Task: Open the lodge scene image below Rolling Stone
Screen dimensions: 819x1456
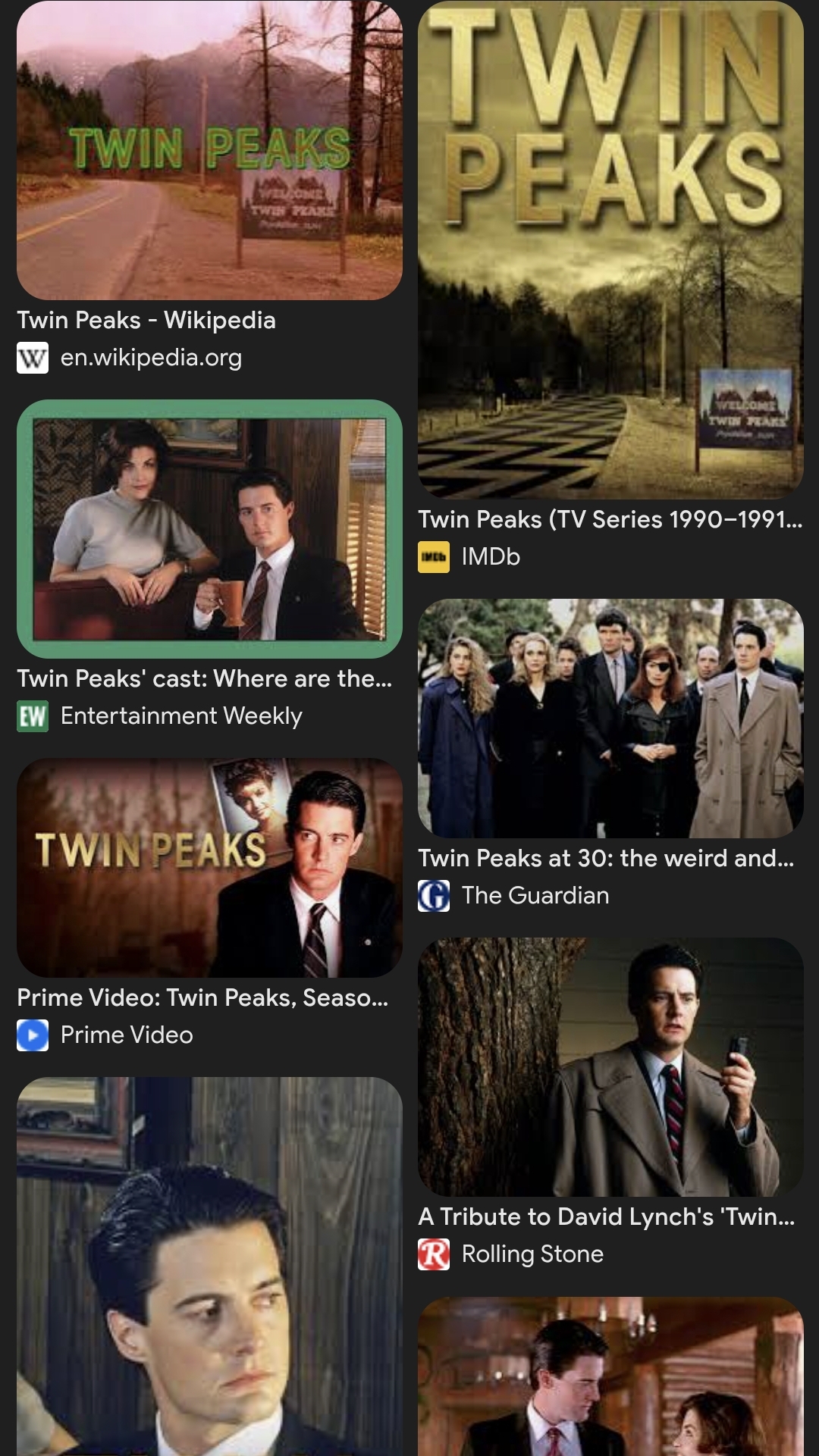Action: pos(610,1376)
